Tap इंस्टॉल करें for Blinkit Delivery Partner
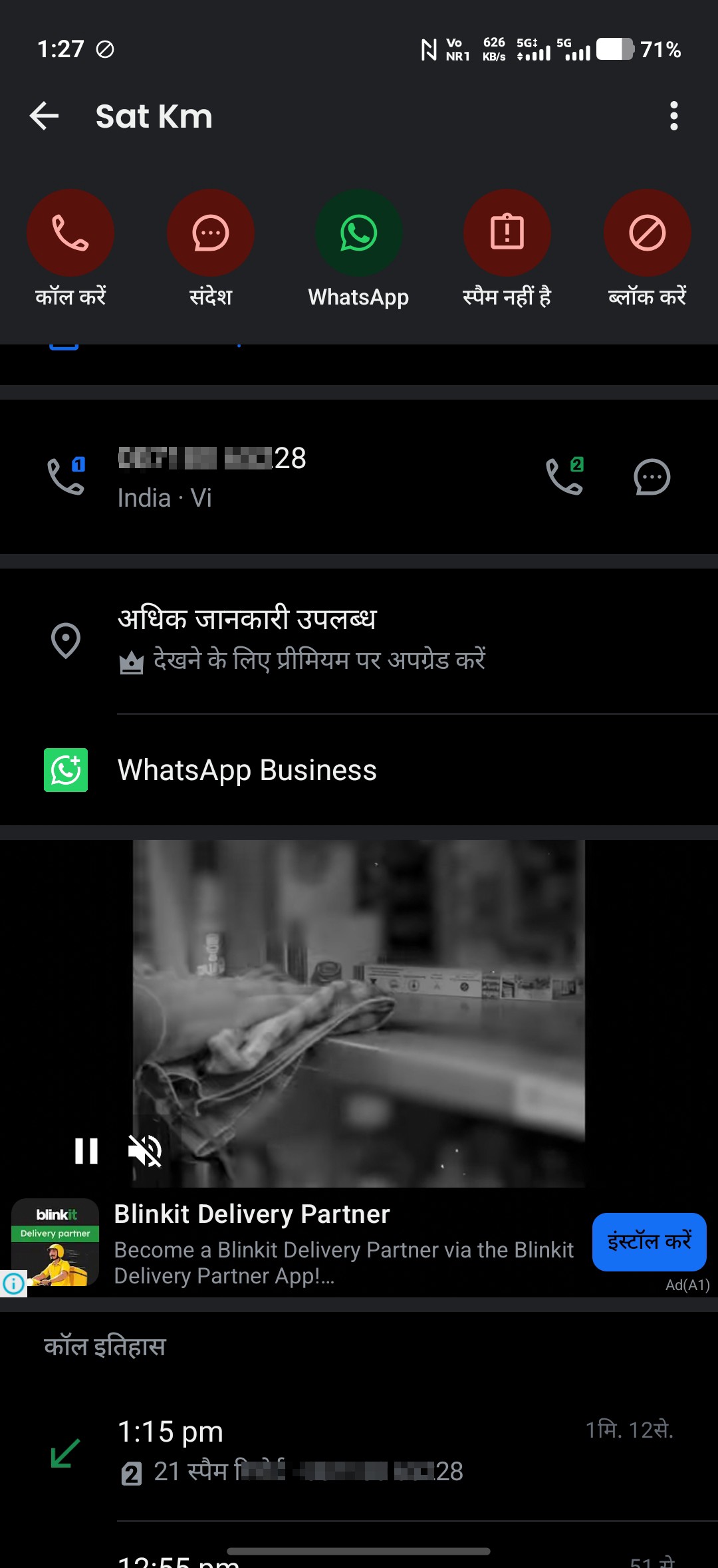This screenshot has height=1568, width=718. click(x=649, y=1241)
